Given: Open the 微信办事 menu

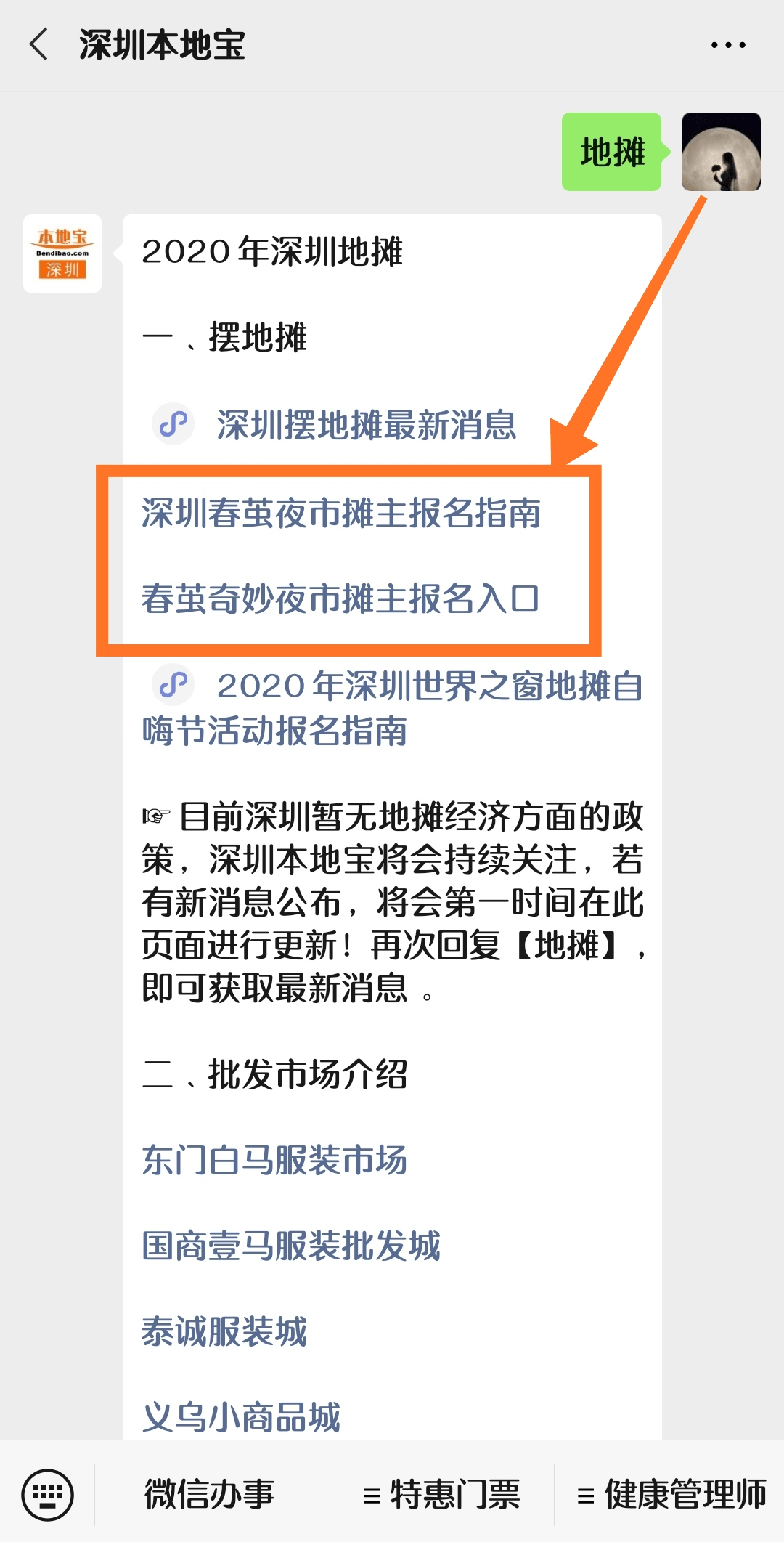Looking at the screenshot, I should [209, 1495].
